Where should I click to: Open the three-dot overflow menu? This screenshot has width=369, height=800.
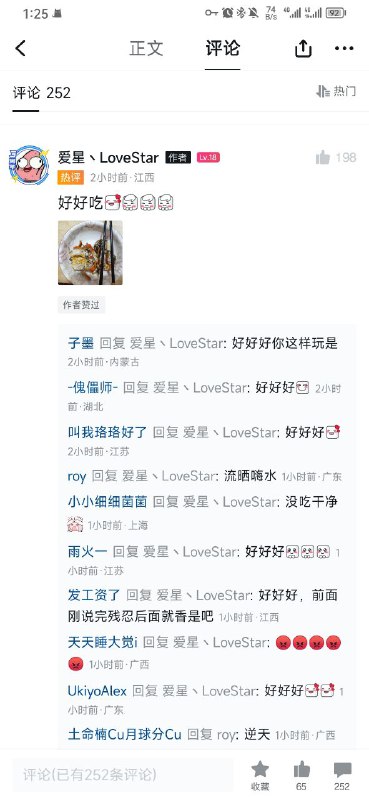tap(344, 48)
